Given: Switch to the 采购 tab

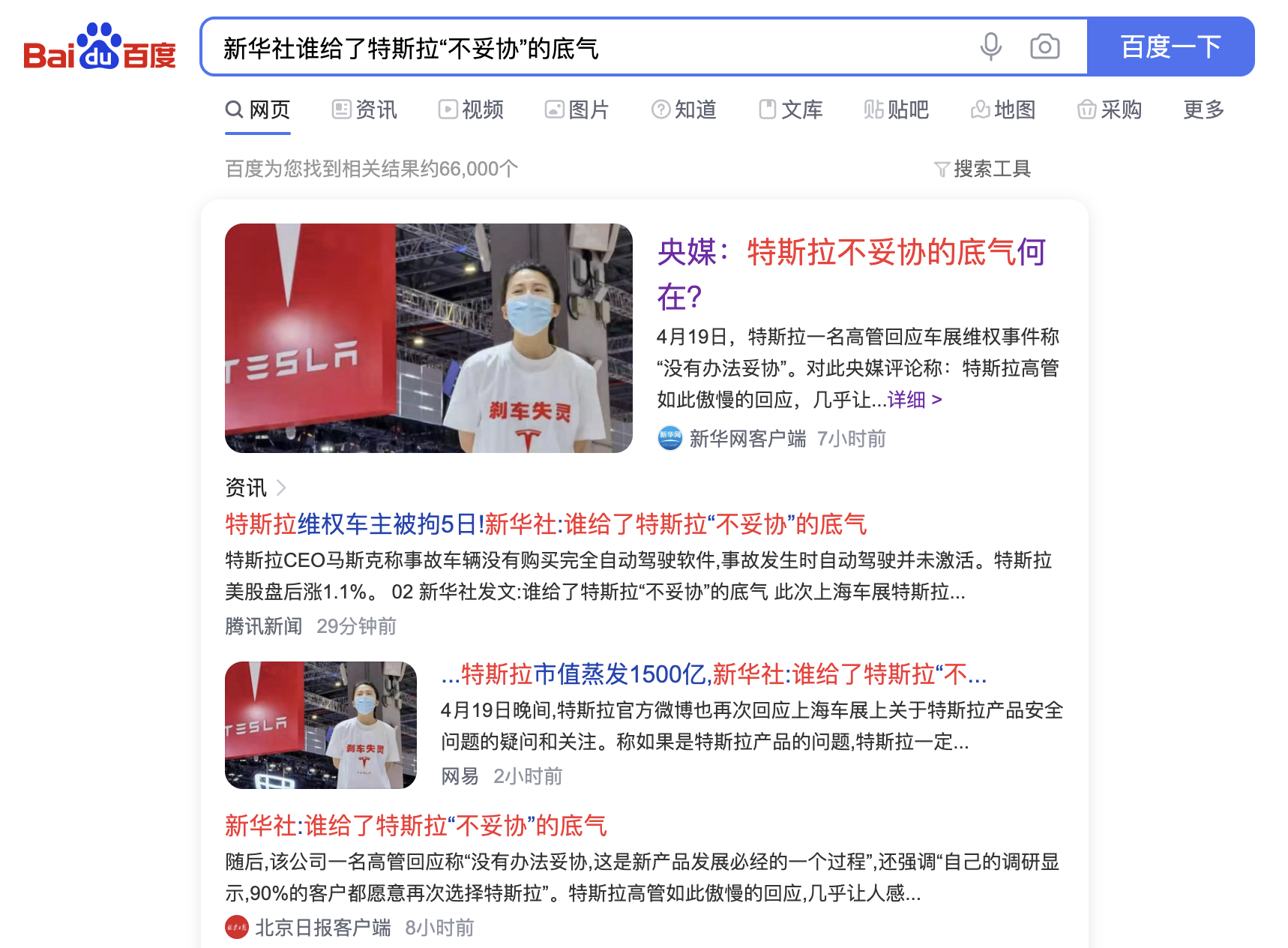Looking at the screenshot, I should pos(1110,109).
